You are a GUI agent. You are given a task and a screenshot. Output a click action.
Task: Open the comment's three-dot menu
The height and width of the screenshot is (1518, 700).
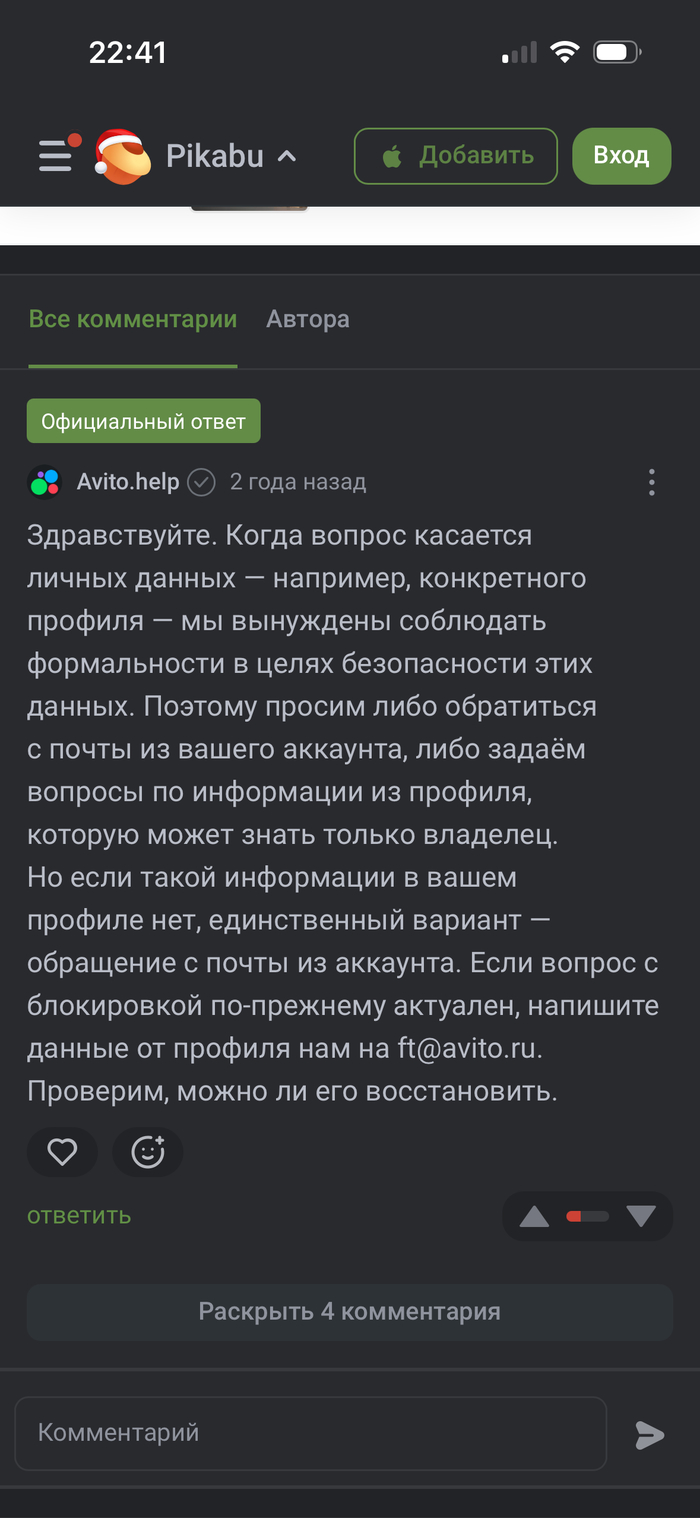pos(651,482)
